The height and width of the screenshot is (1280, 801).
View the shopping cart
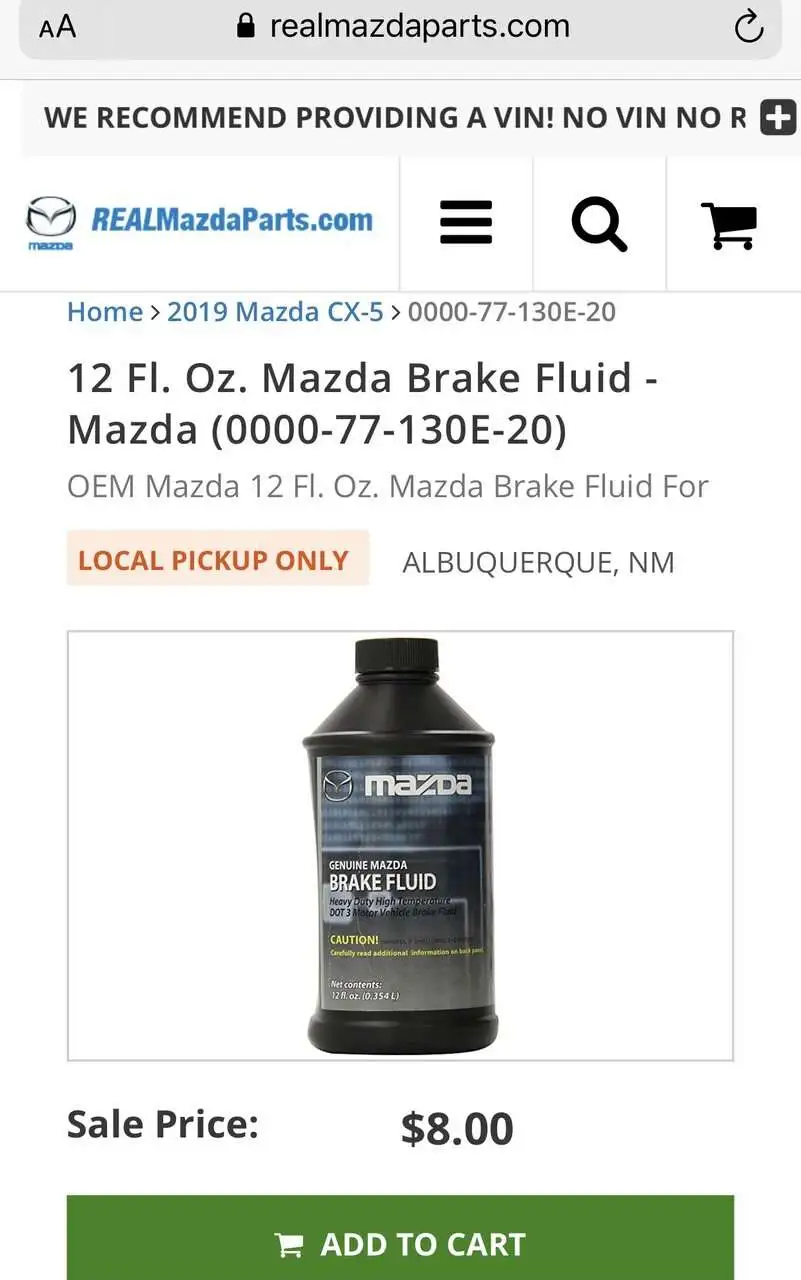[x=730, y=224]
